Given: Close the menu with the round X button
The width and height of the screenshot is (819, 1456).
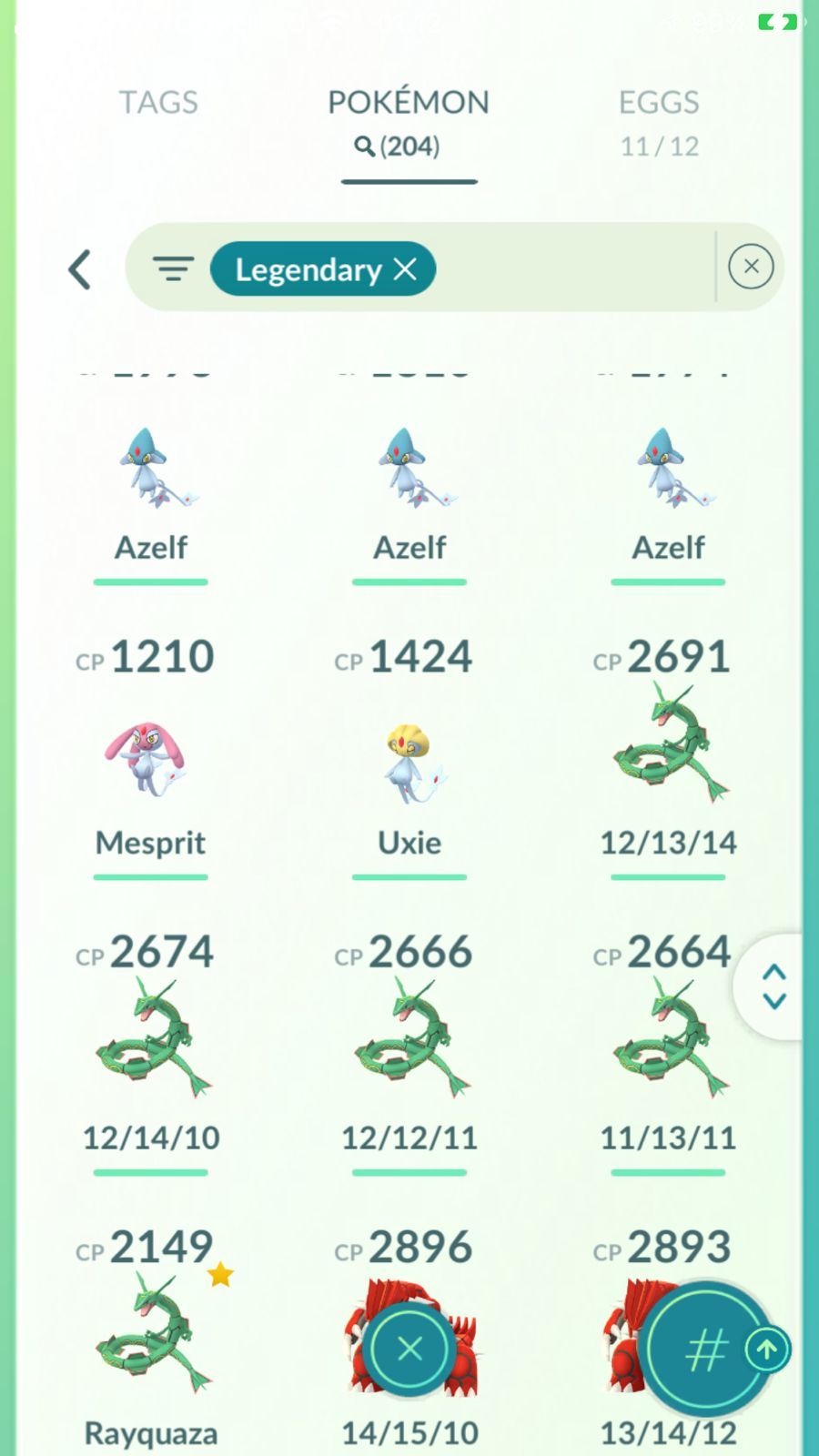Looking at the screenshot, I should pyautogui.click(x=409, y=1349).
